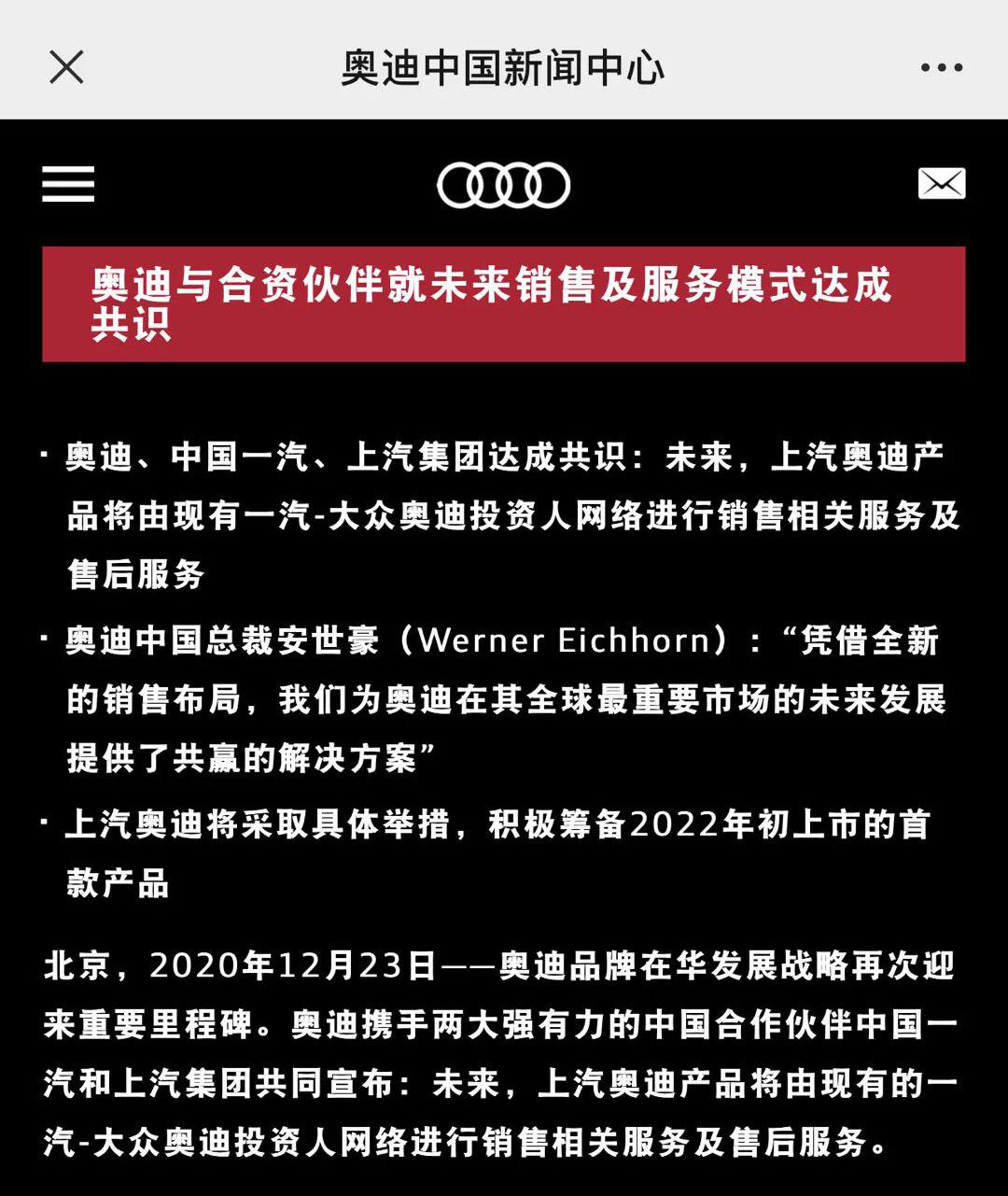Open the three-dot overflow menu
Viewport: 1008px width, 1196px height.
[941, 67]
